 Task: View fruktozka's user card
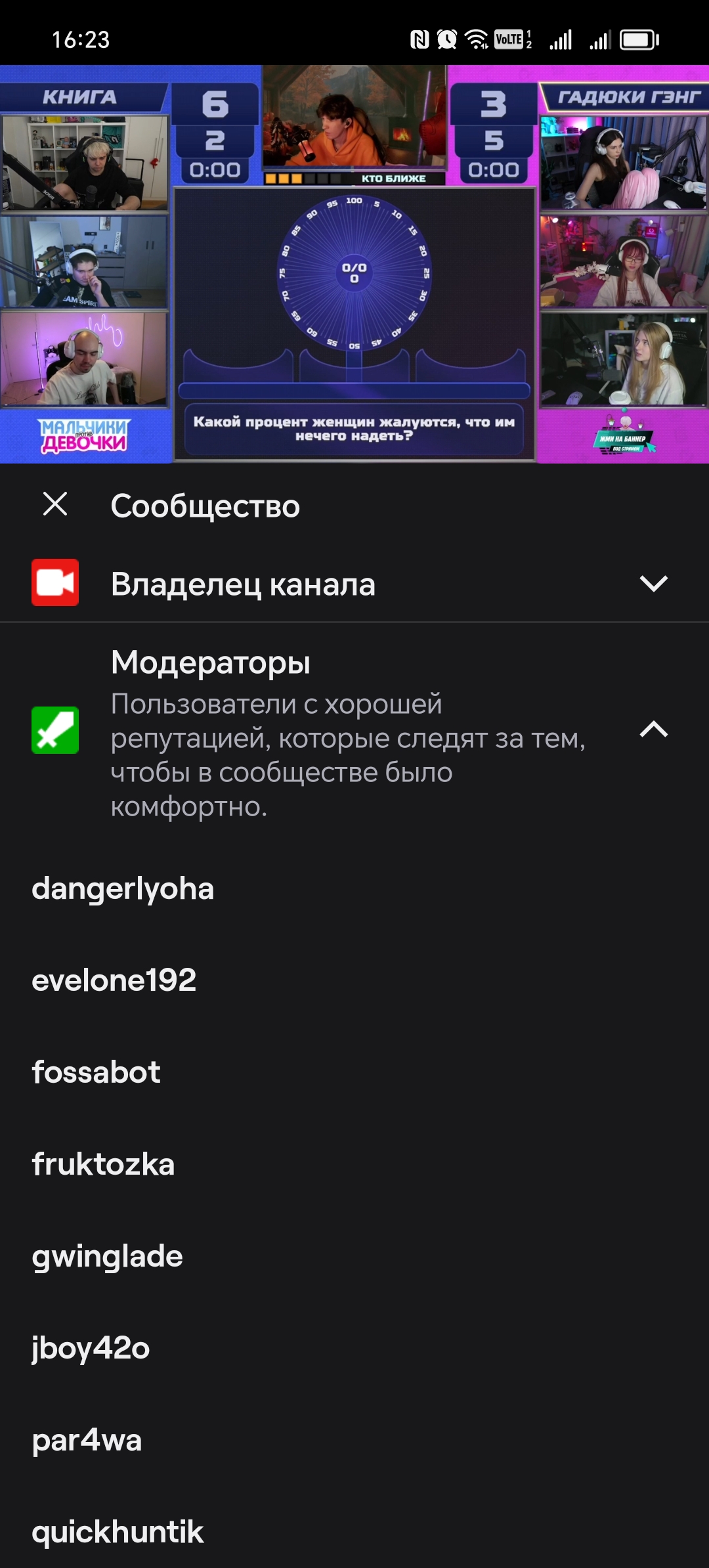coord(103,1164)
